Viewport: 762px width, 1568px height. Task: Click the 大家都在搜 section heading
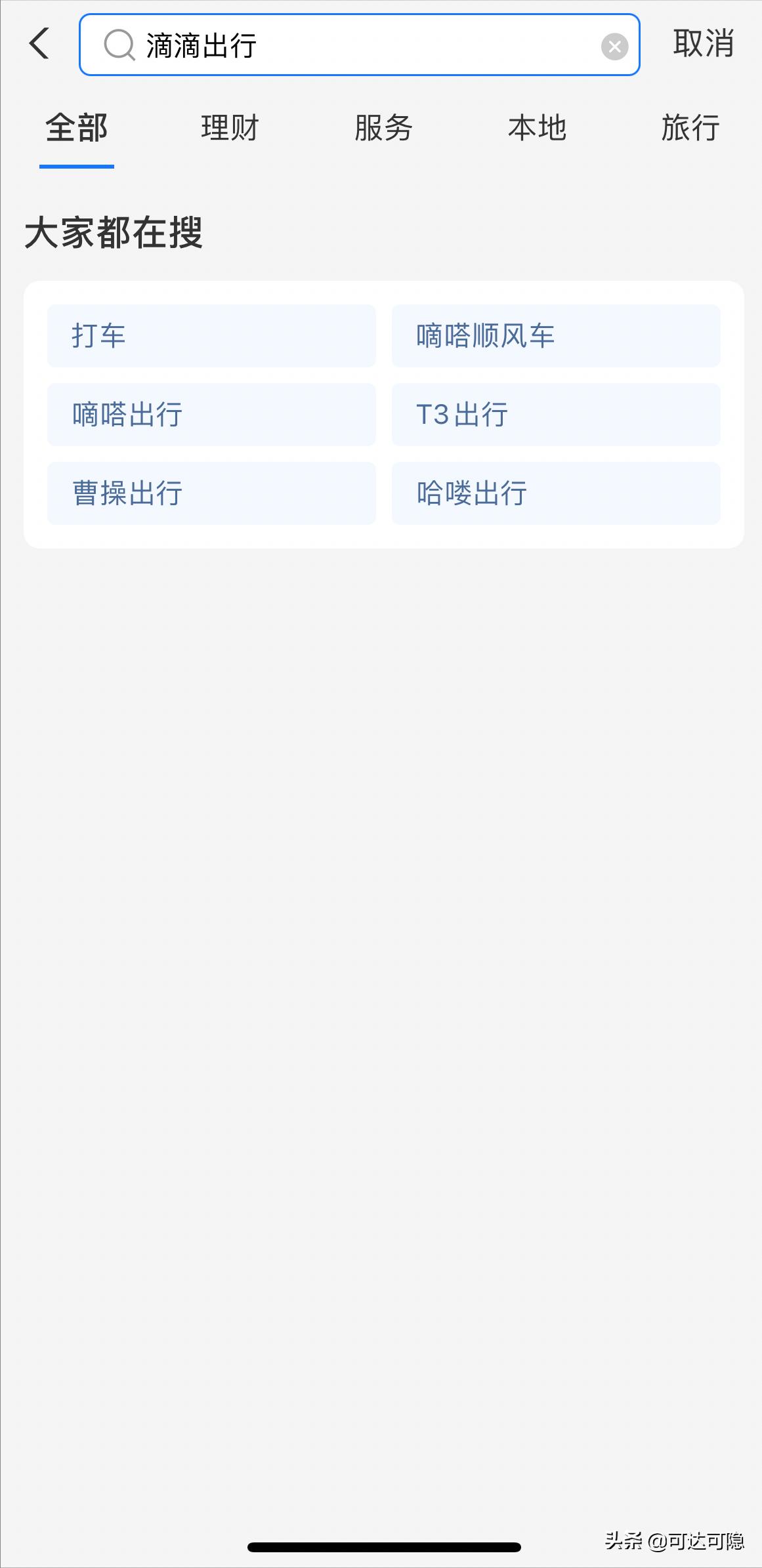point(116,232)
